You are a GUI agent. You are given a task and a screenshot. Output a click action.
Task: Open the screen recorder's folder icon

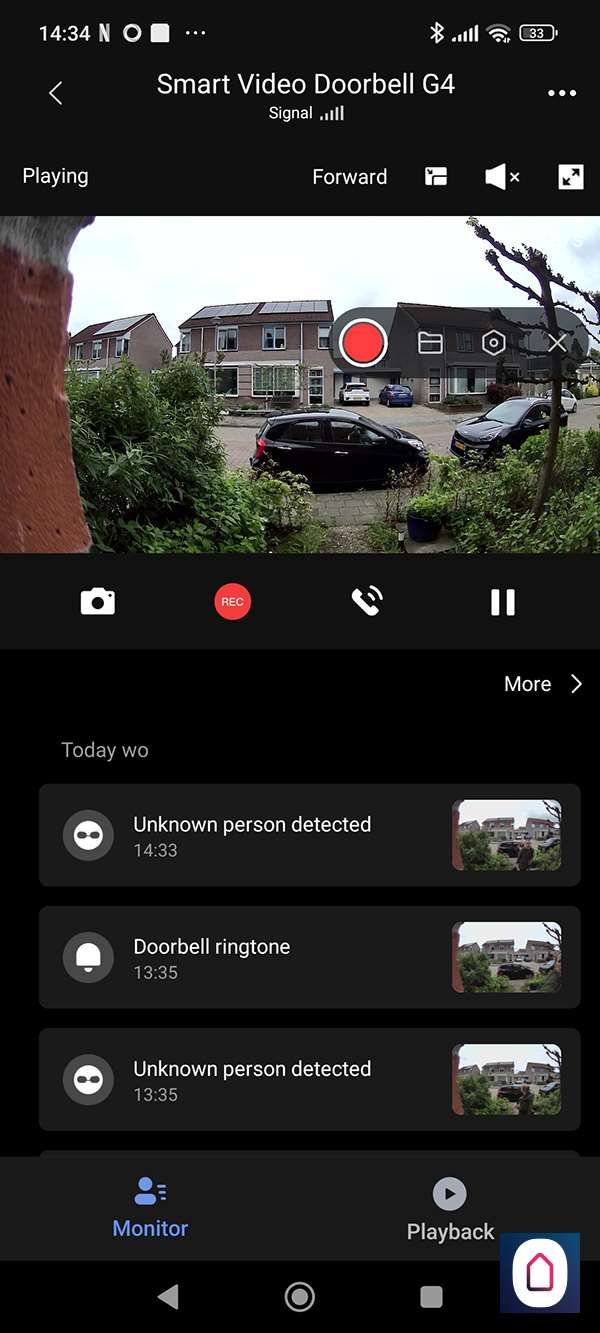(x=430, y=343)
